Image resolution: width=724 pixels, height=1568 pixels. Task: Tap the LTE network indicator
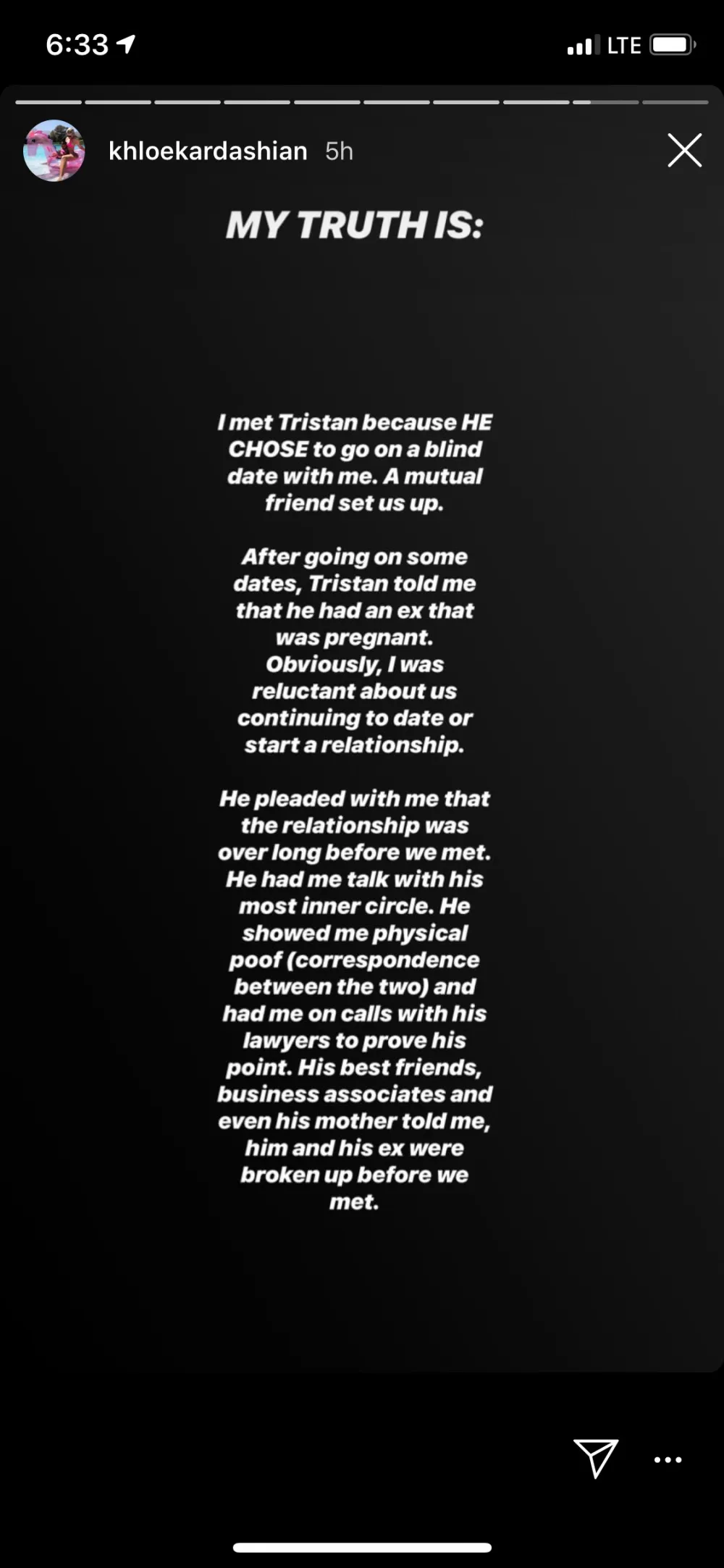coord(625,45)
